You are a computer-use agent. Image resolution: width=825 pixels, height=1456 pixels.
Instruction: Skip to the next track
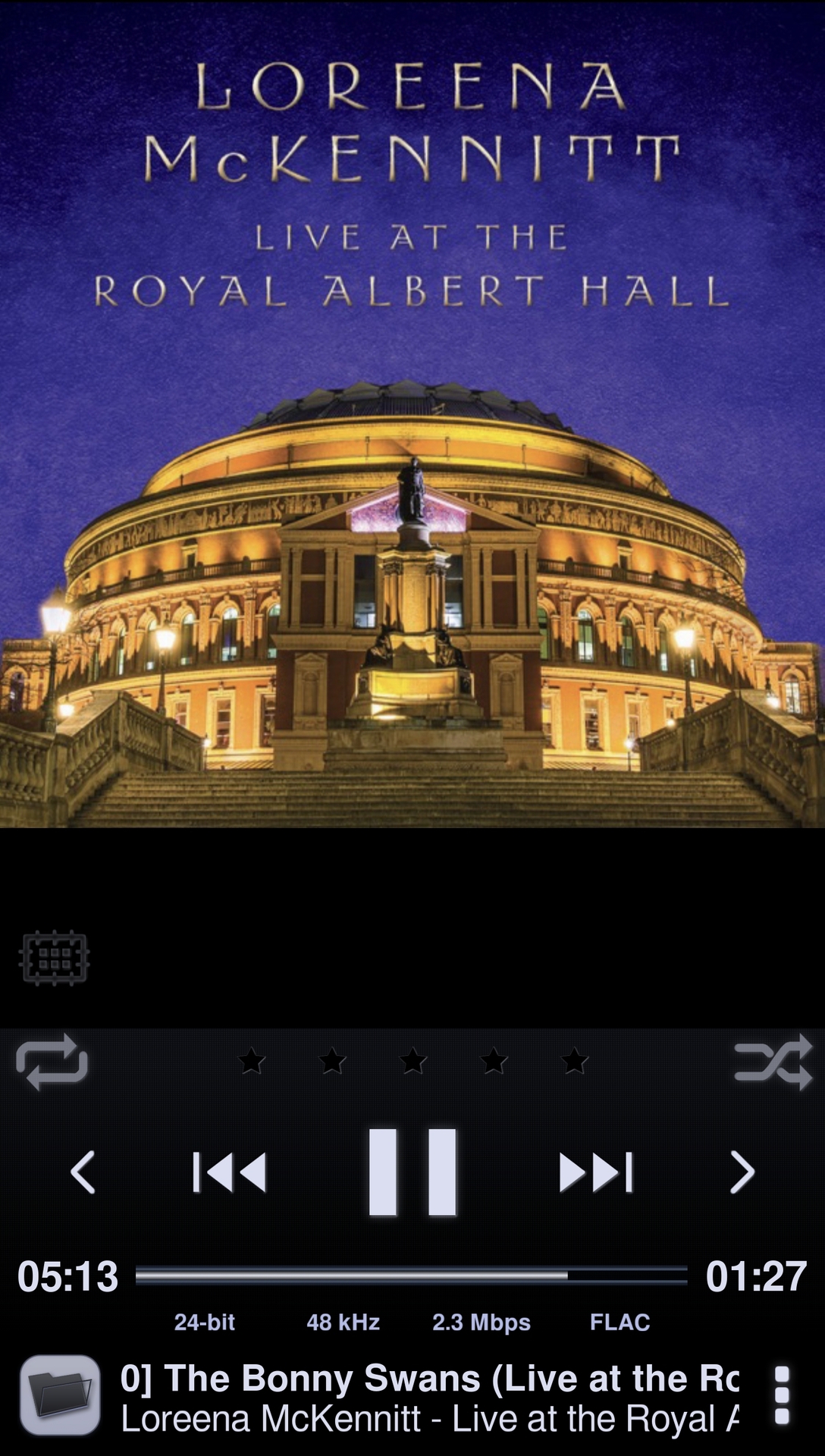(596, 1172)
